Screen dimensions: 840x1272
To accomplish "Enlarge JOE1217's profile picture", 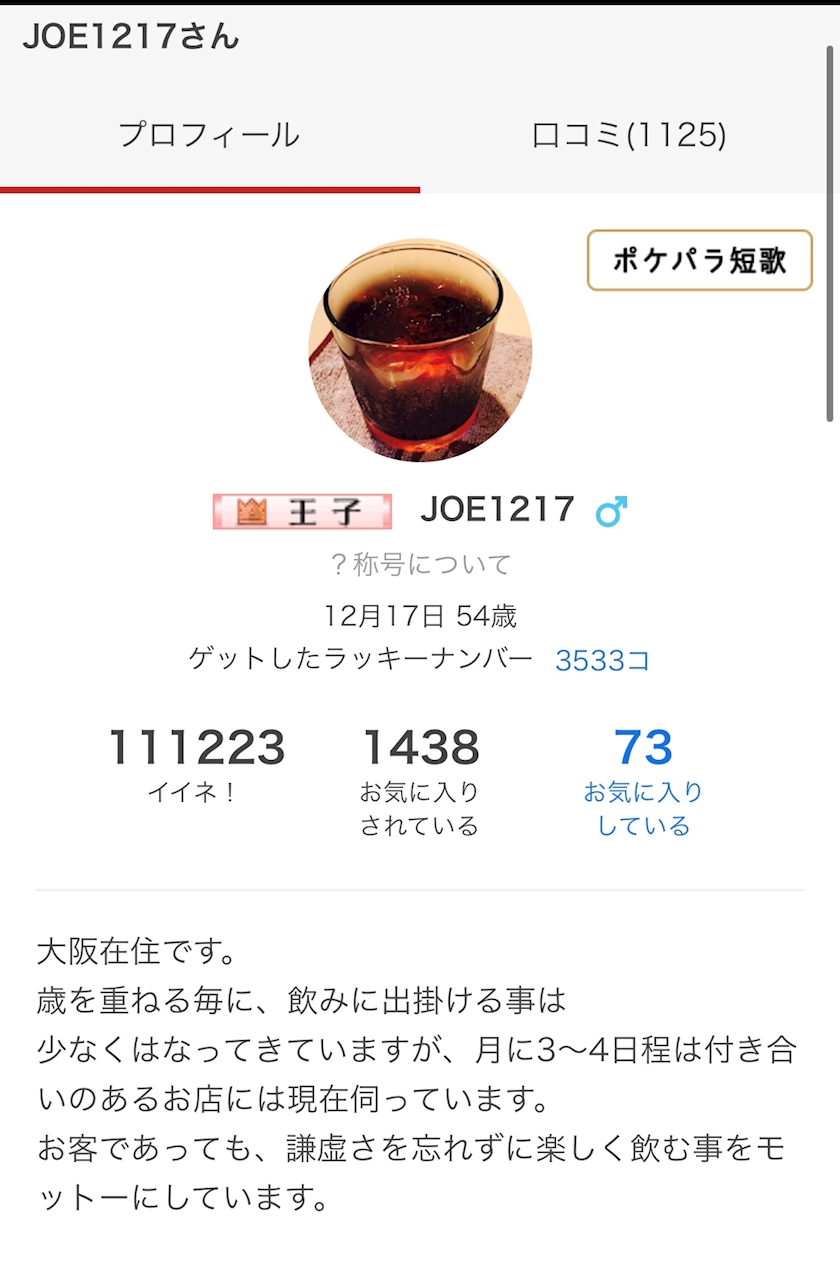I will pos(420,350).
